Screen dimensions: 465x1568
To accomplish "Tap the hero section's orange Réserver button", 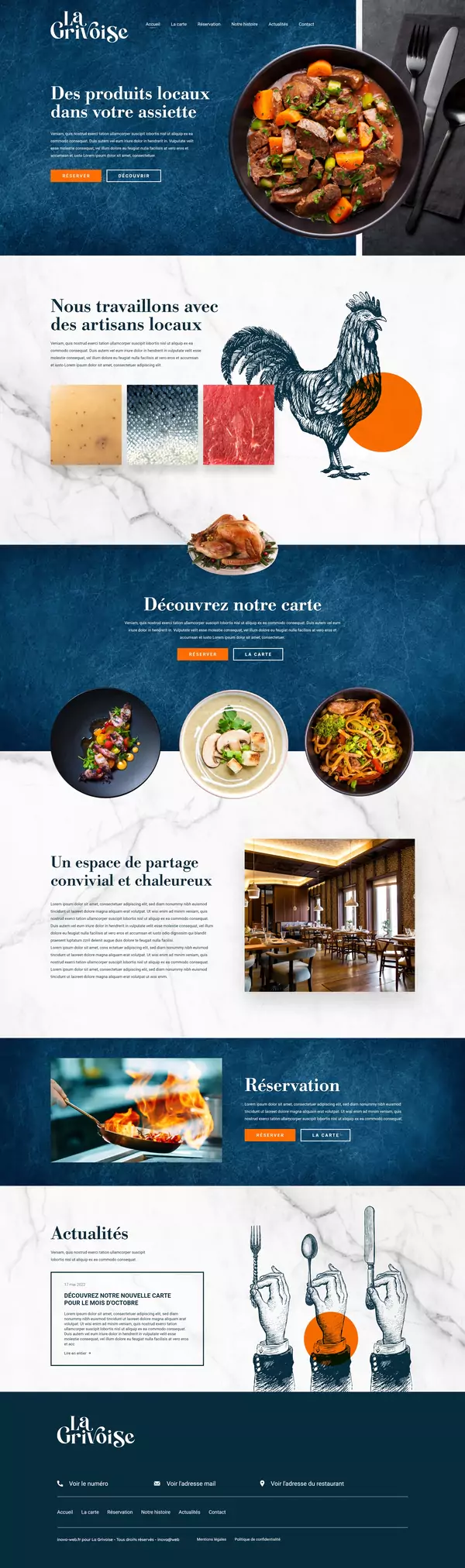I will [x=76, y=176].
